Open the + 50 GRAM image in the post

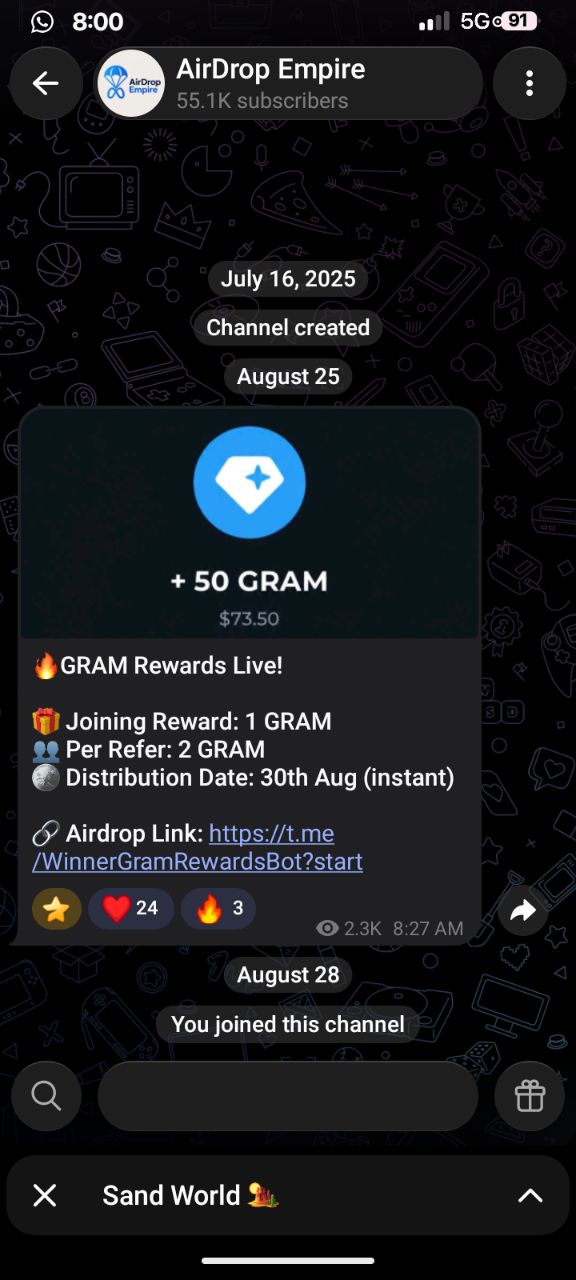(x=249, y=523)
